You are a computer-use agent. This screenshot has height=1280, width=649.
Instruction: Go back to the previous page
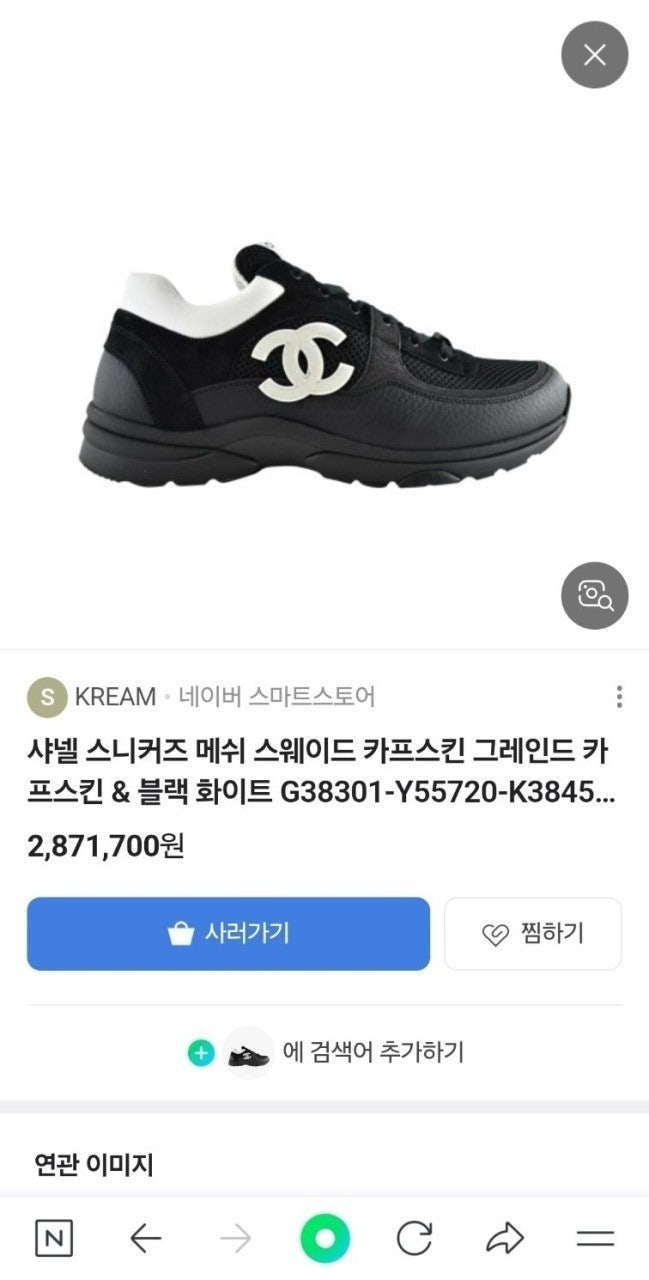pos(146,1239)
